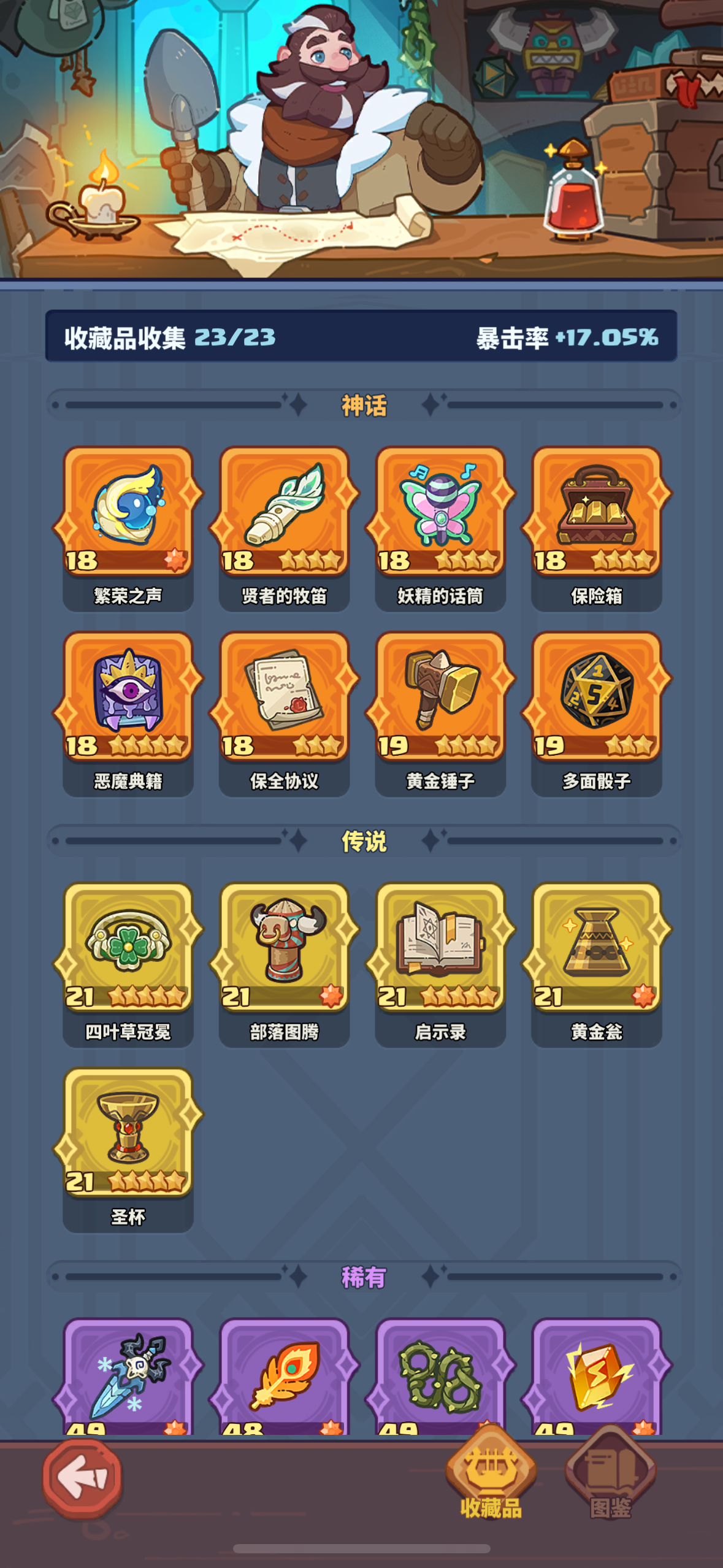This screenshot has width=723, height=1568.
Task: Select the 收藏品 tab
Action: click(491, 1478)
